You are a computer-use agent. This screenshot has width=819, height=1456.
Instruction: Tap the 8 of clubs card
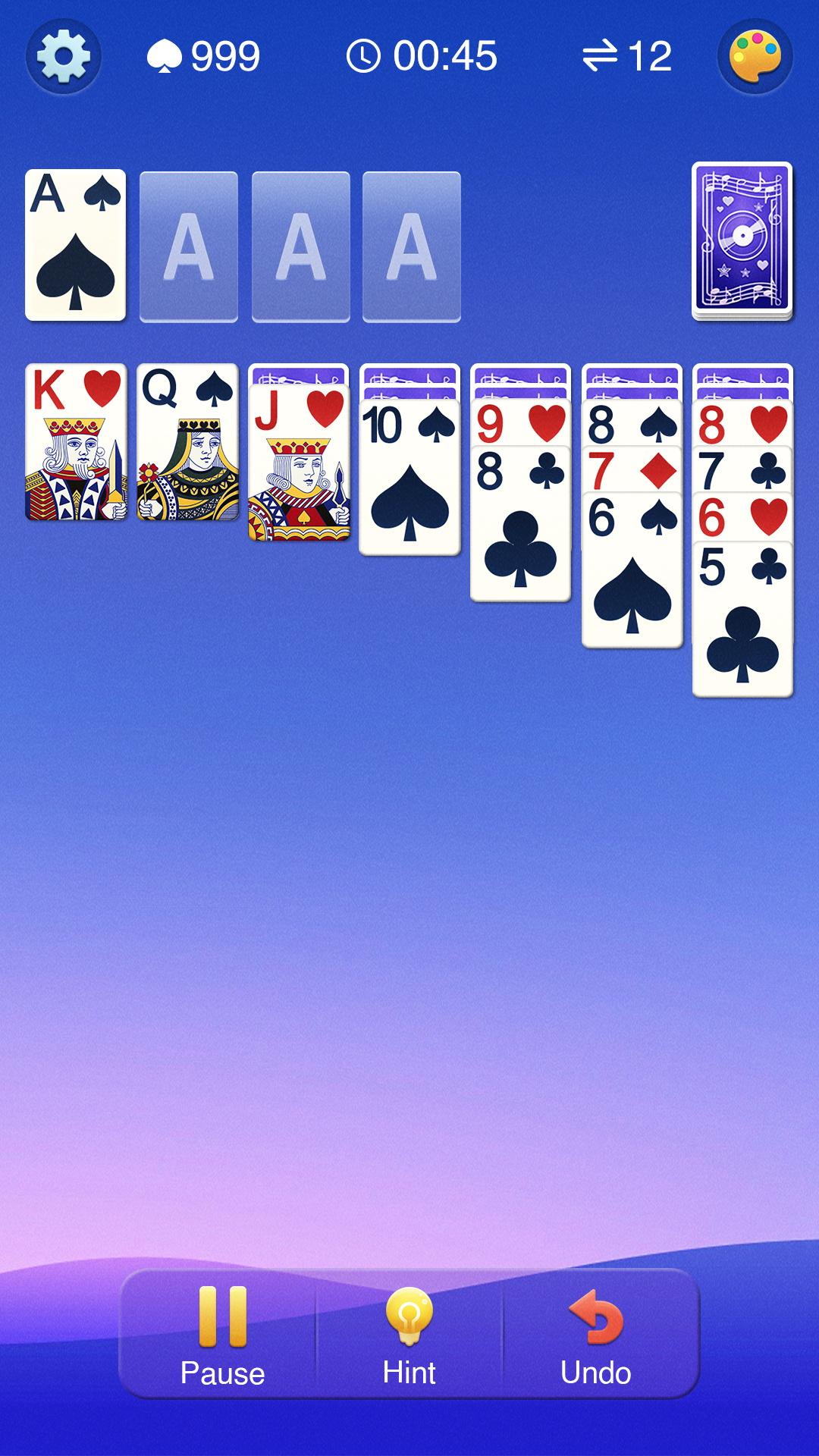point(520,523)
